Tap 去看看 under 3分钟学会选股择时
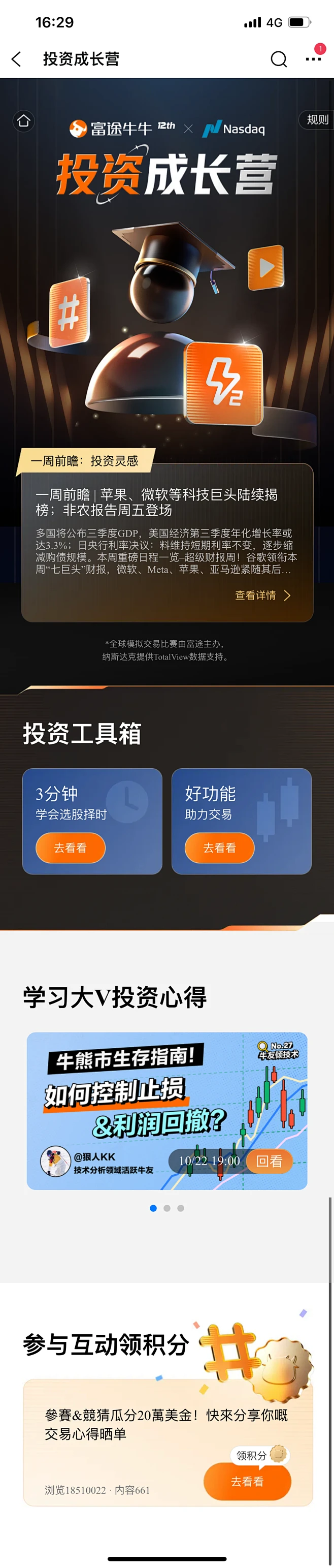The height and width of the screenshot is (1568, 334). 71,848
